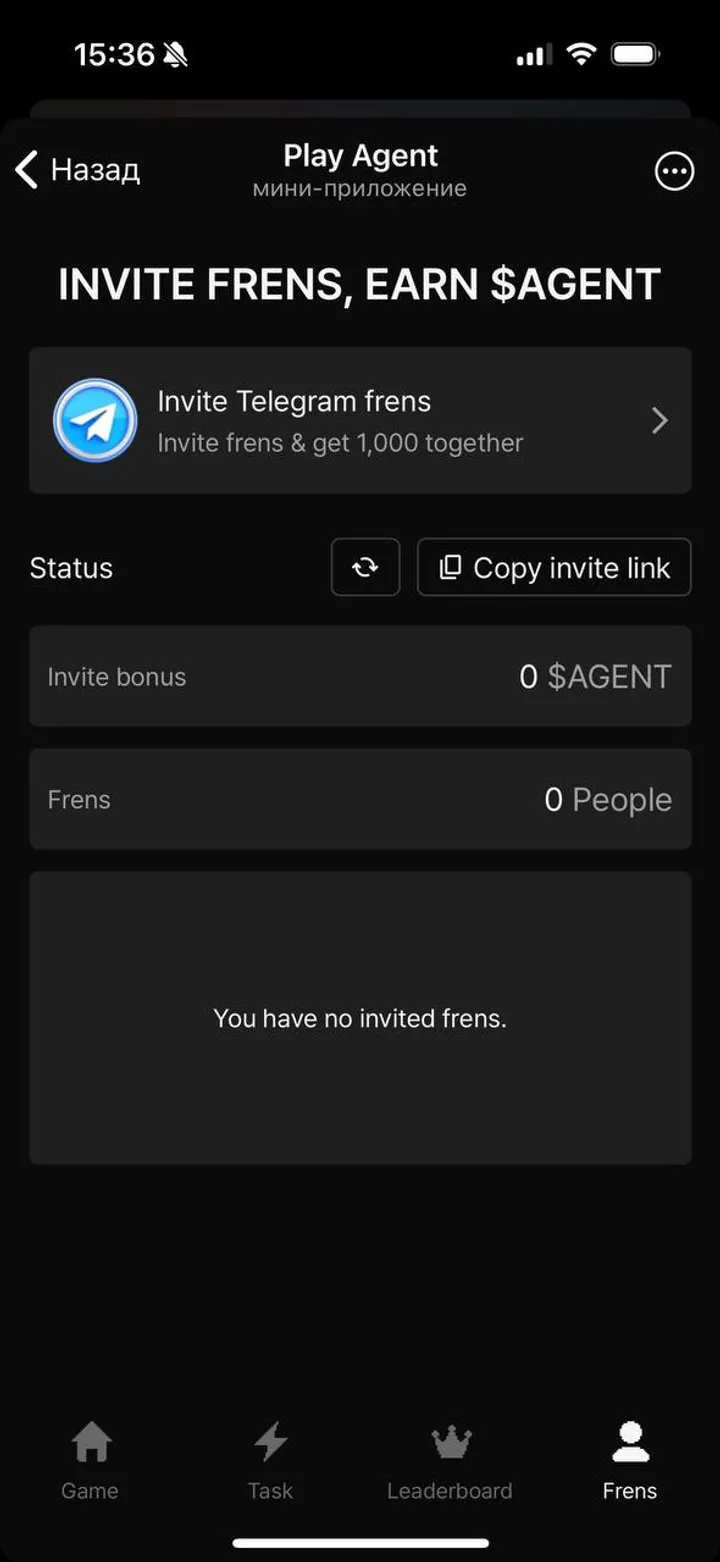Select the Game home icon

(90, 1441)
